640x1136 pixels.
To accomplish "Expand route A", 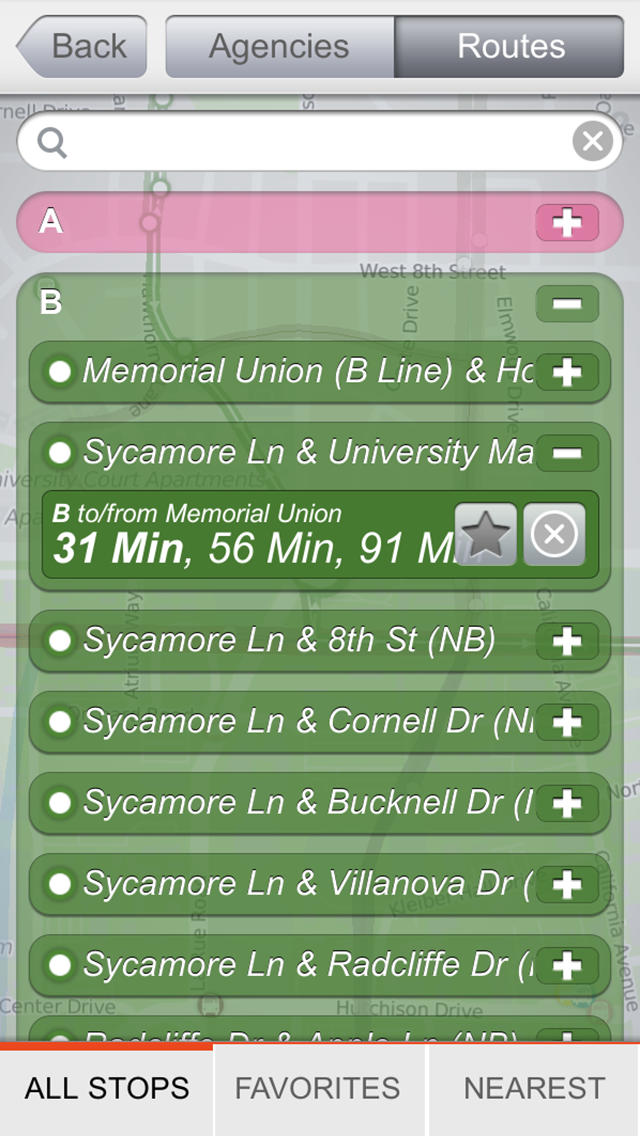I will coord(567,222).
